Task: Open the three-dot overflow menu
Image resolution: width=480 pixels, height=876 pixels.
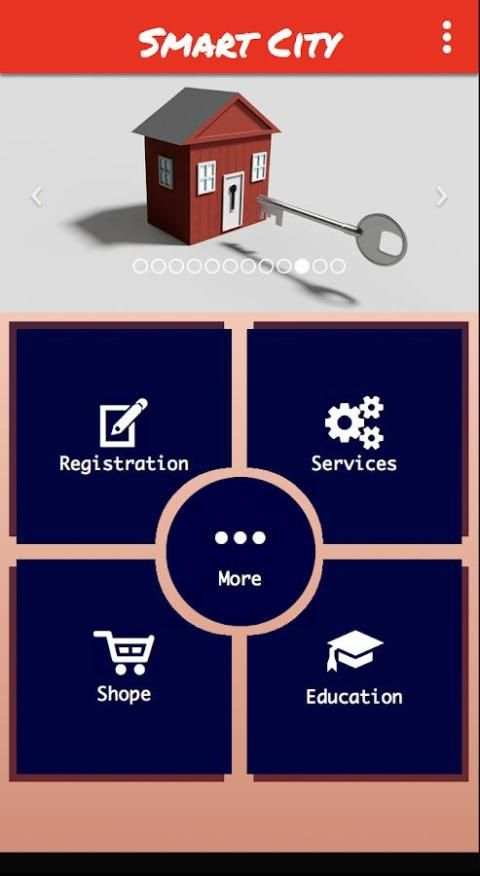Action: 446,37
